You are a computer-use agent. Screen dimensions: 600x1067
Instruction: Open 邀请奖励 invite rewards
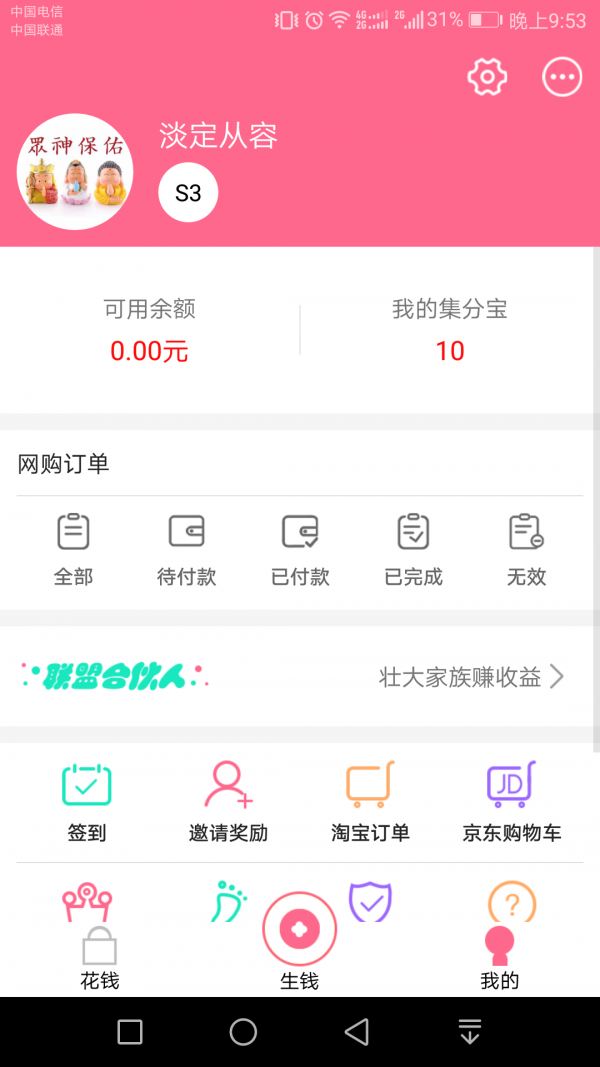(228, 802)
